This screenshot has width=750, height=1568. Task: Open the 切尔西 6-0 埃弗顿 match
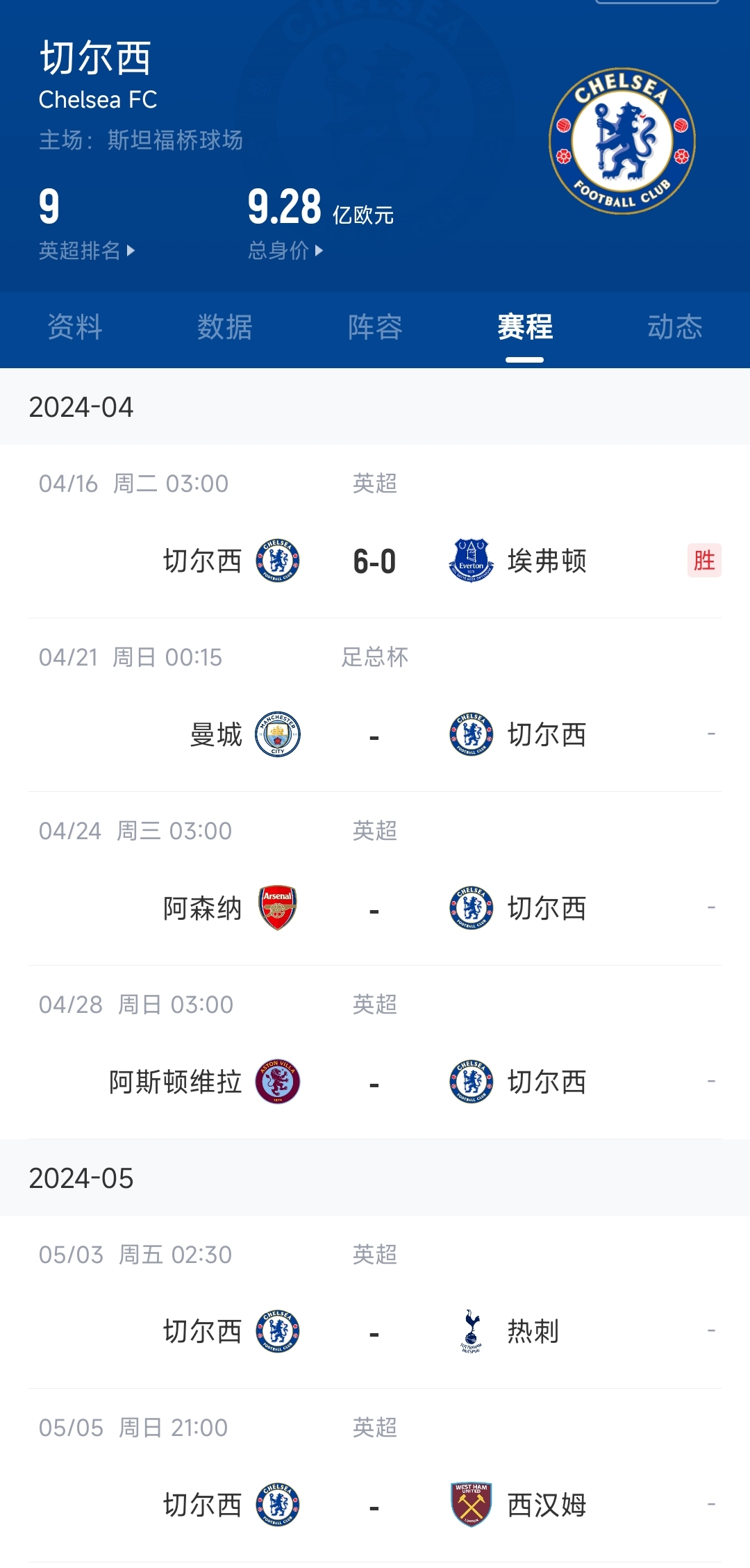375,561
